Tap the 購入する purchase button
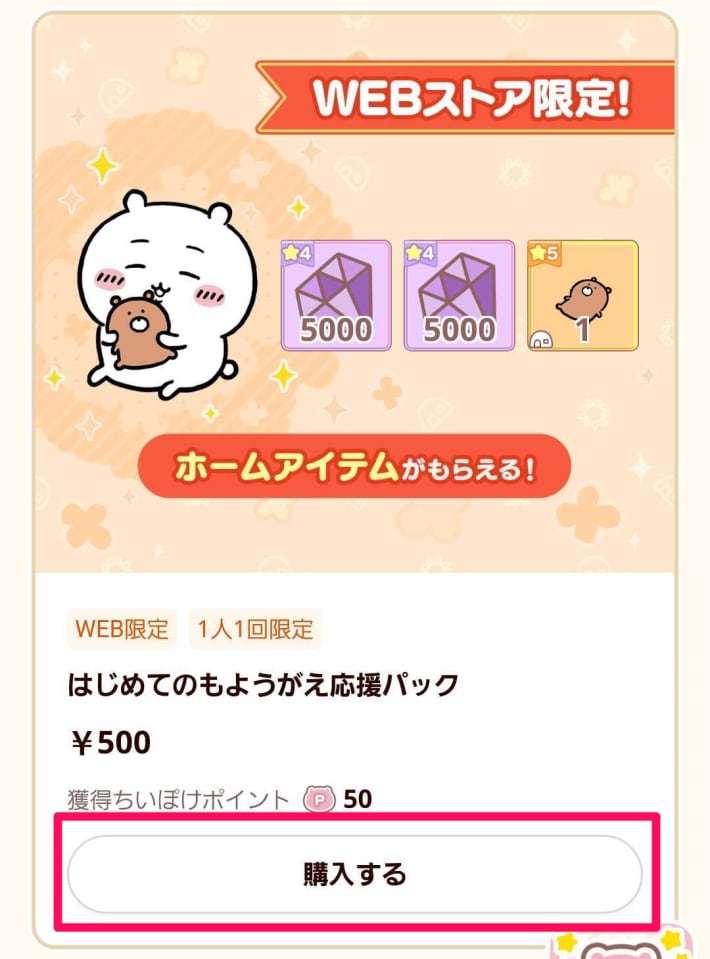Viewport: 710px width, 959px height. coord(354,874)
